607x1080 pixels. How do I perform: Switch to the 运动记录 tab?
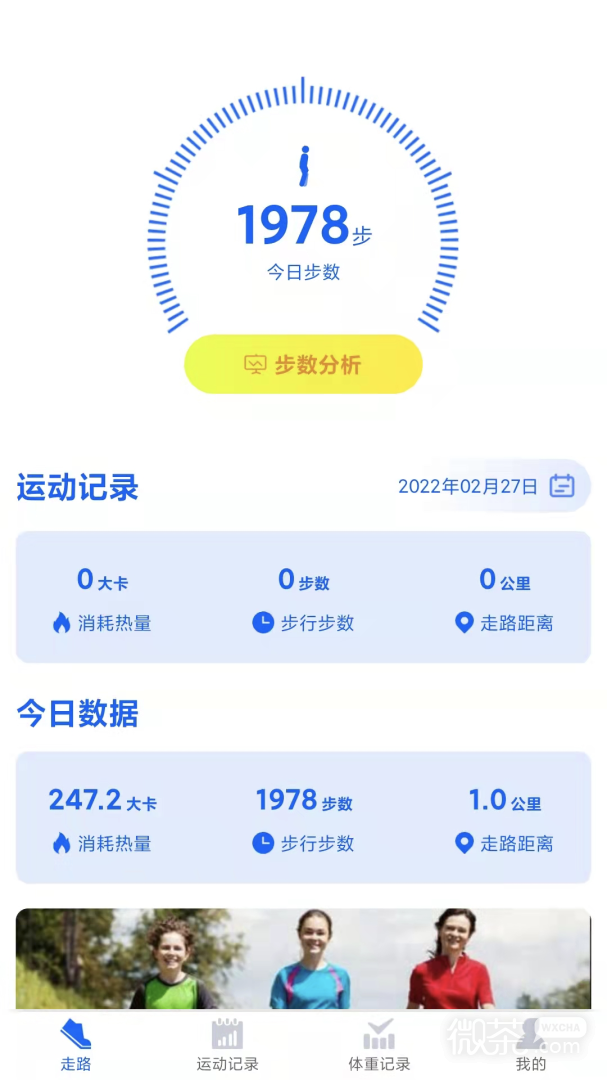click(227, 1044)
